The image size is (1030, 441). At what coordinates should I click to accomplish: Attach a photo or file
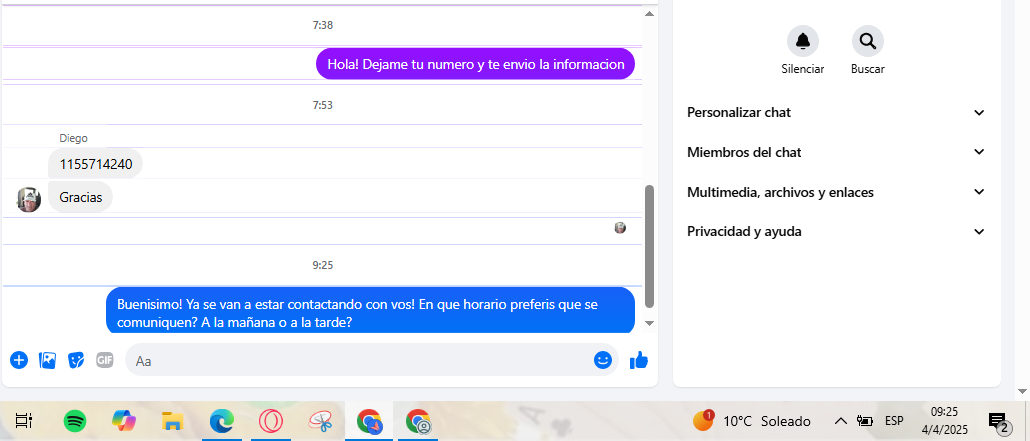[47, 360]
